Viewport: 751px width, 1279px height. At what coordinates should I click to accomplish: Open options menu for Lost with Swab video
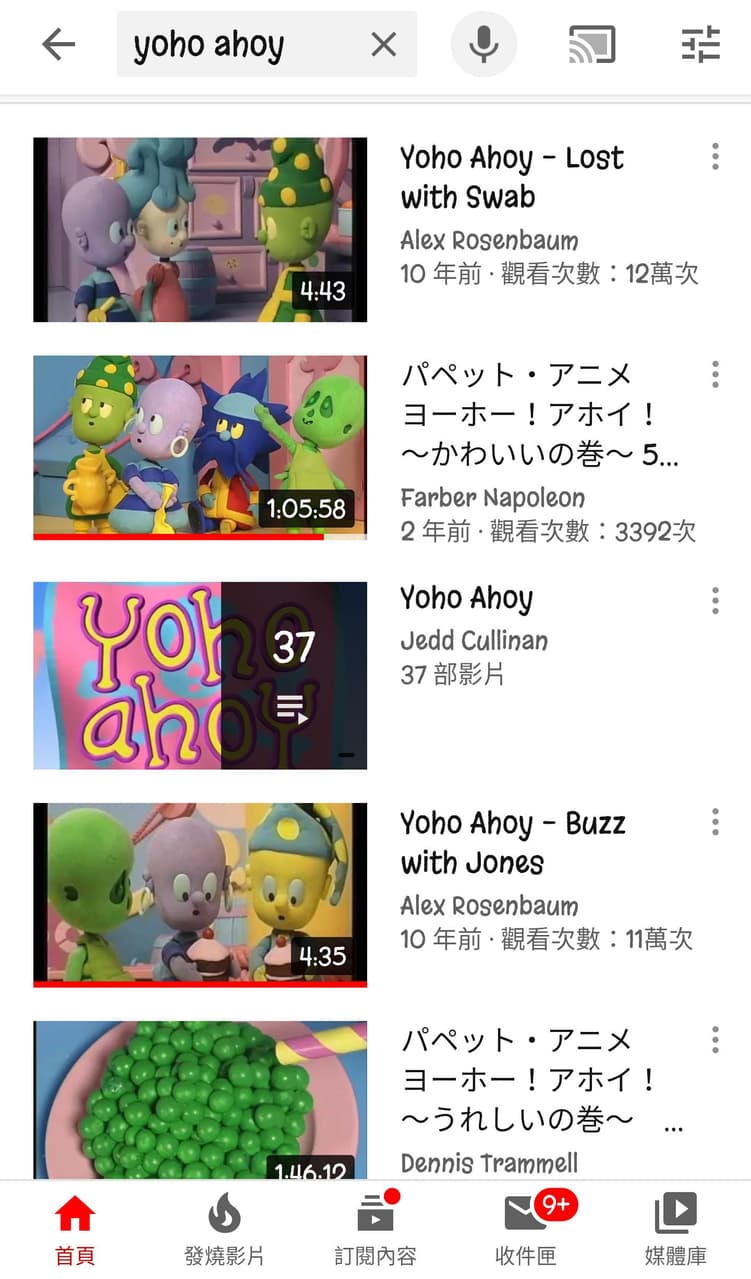coord(716,157)
